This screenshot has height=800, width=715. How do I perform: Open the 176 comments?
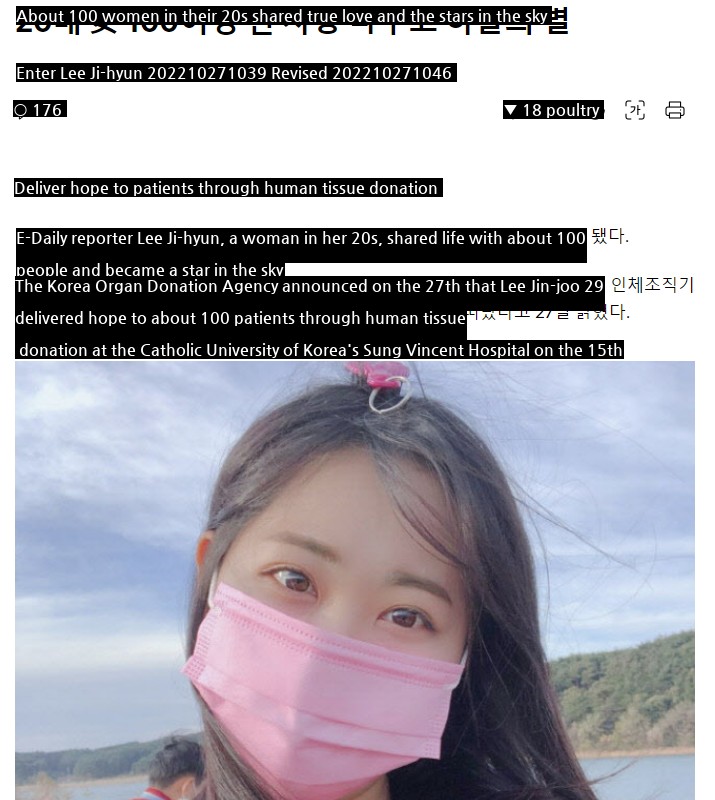(38, 110)
